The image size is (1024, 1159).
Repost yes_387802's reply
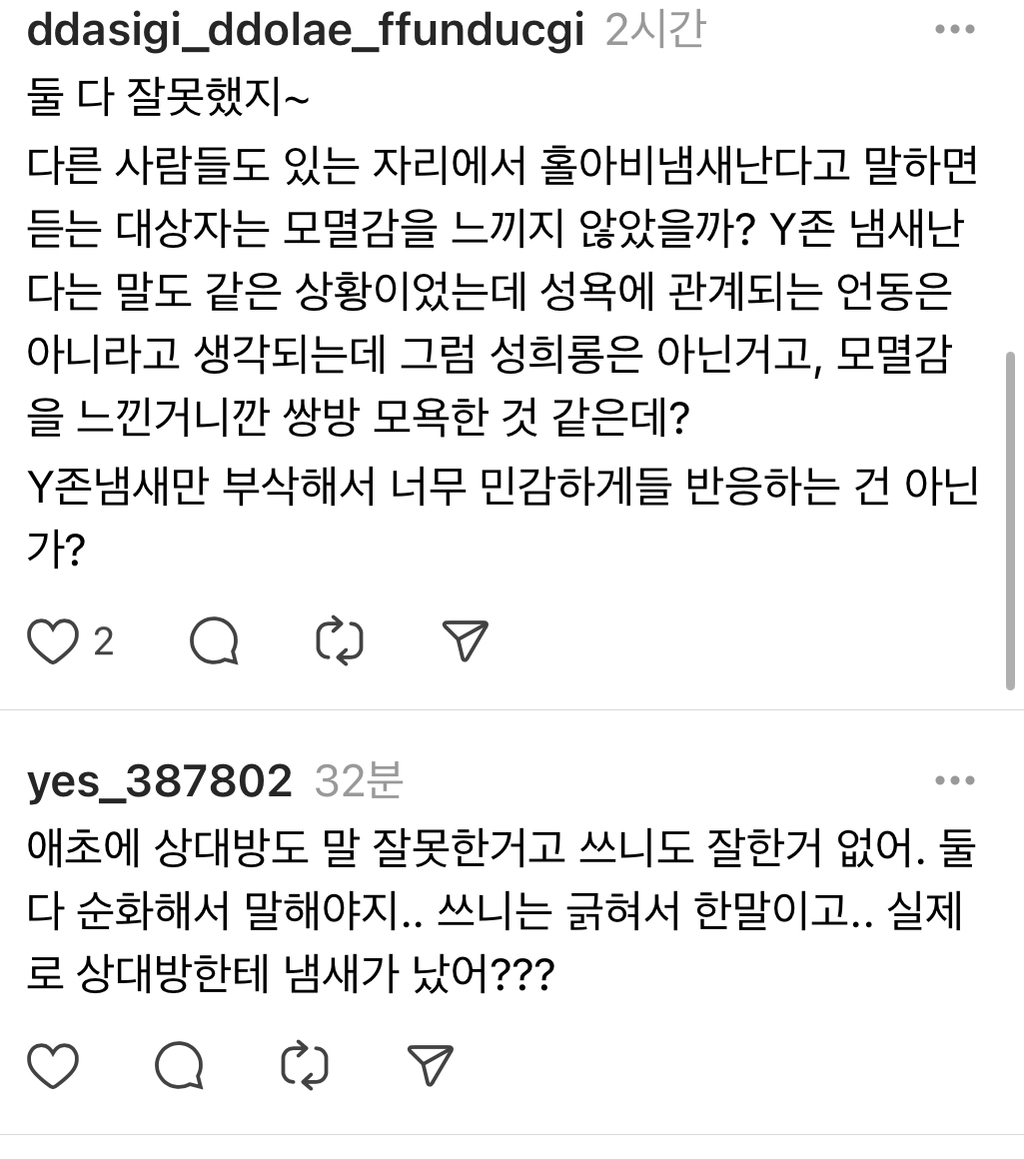pos(305,1066)
